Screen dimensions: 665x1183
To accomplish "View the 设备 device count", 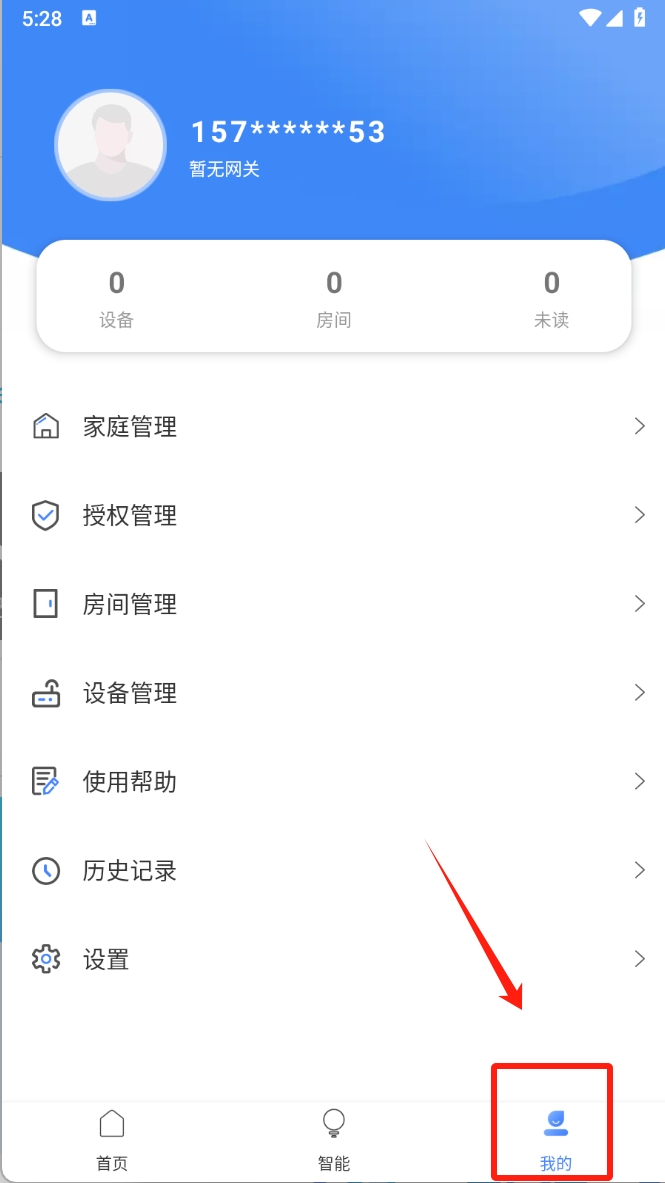I will 117,298.
